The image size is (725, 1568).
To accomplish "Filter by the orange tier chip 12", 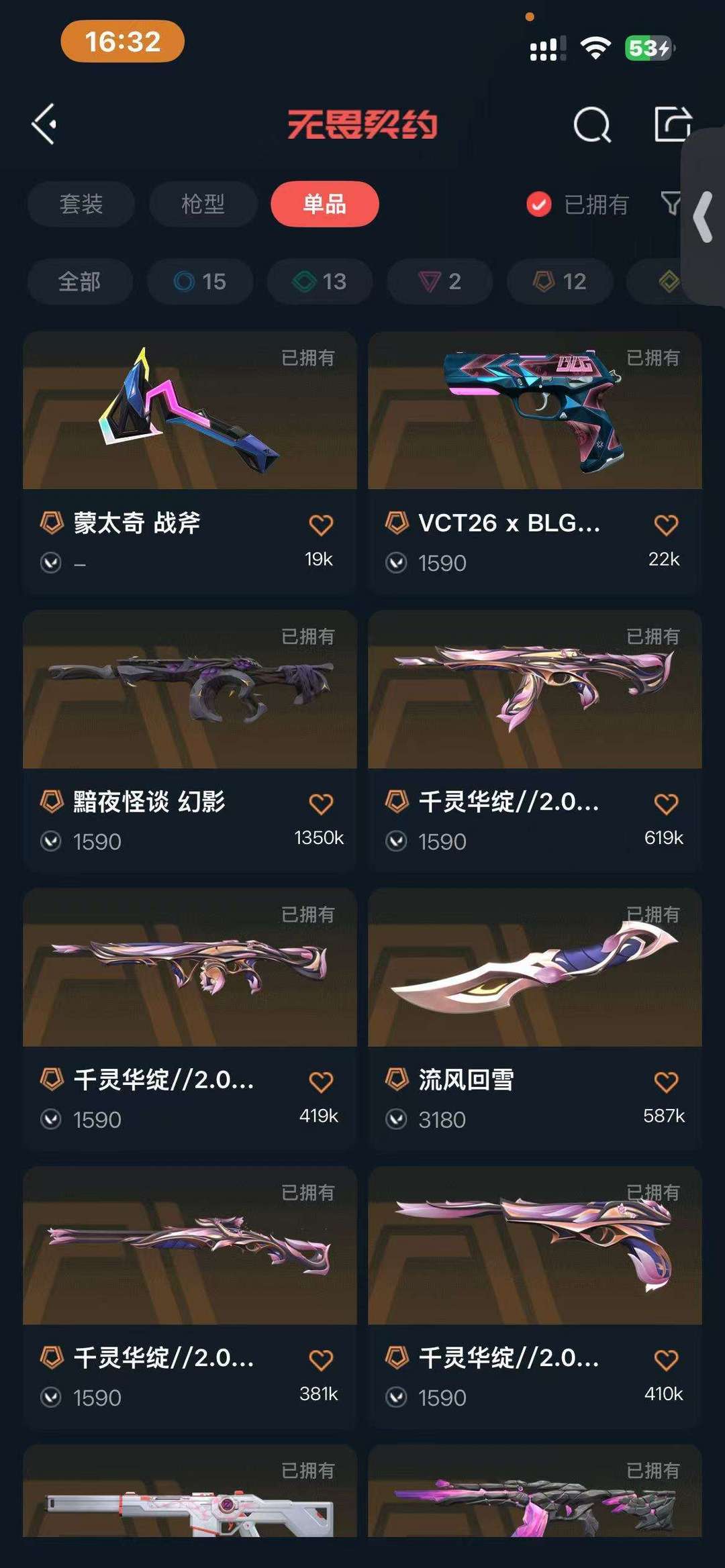I will point(560,281).
